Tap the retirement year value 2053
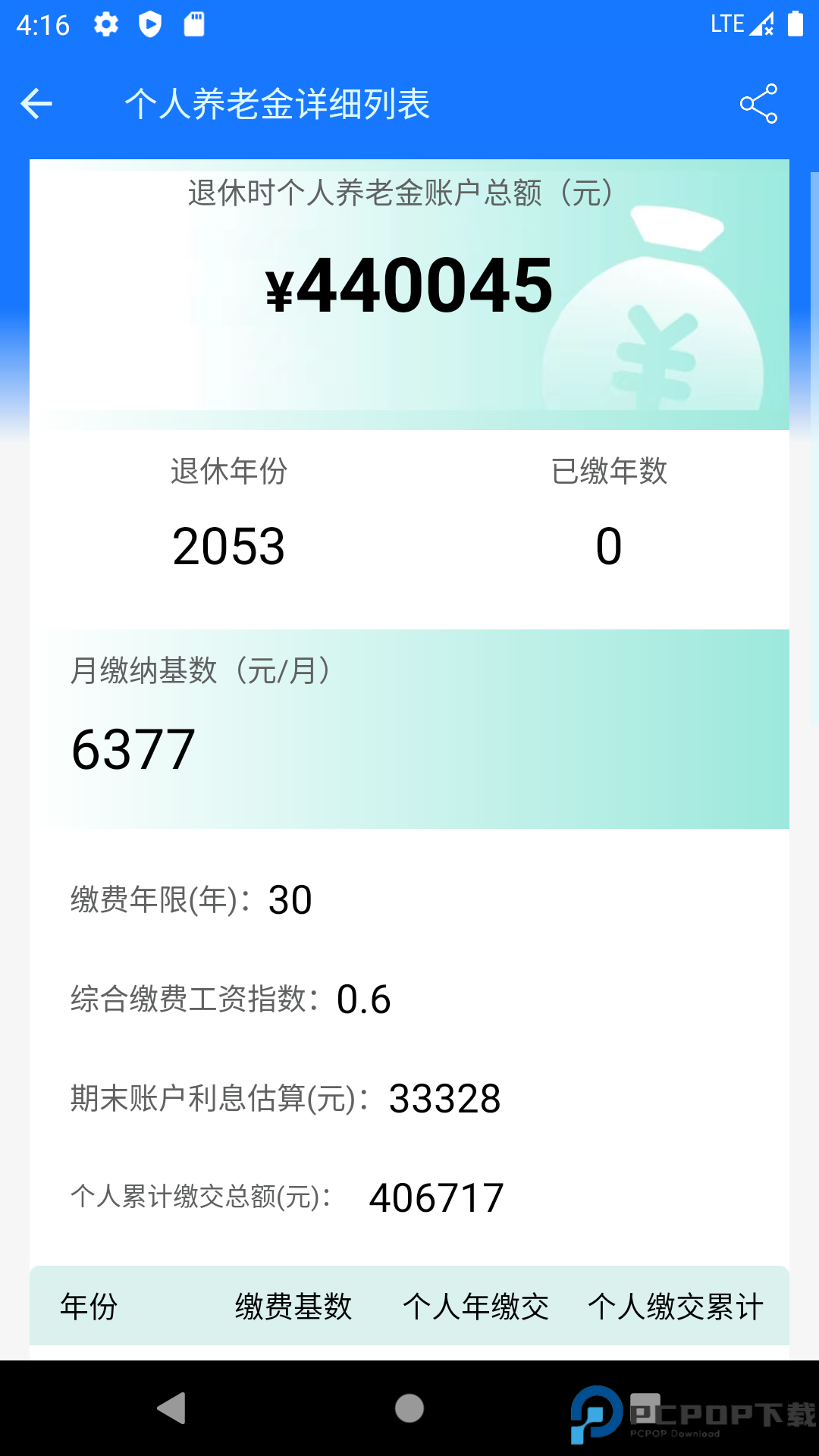819x1456 pixels. pos(227,544)
